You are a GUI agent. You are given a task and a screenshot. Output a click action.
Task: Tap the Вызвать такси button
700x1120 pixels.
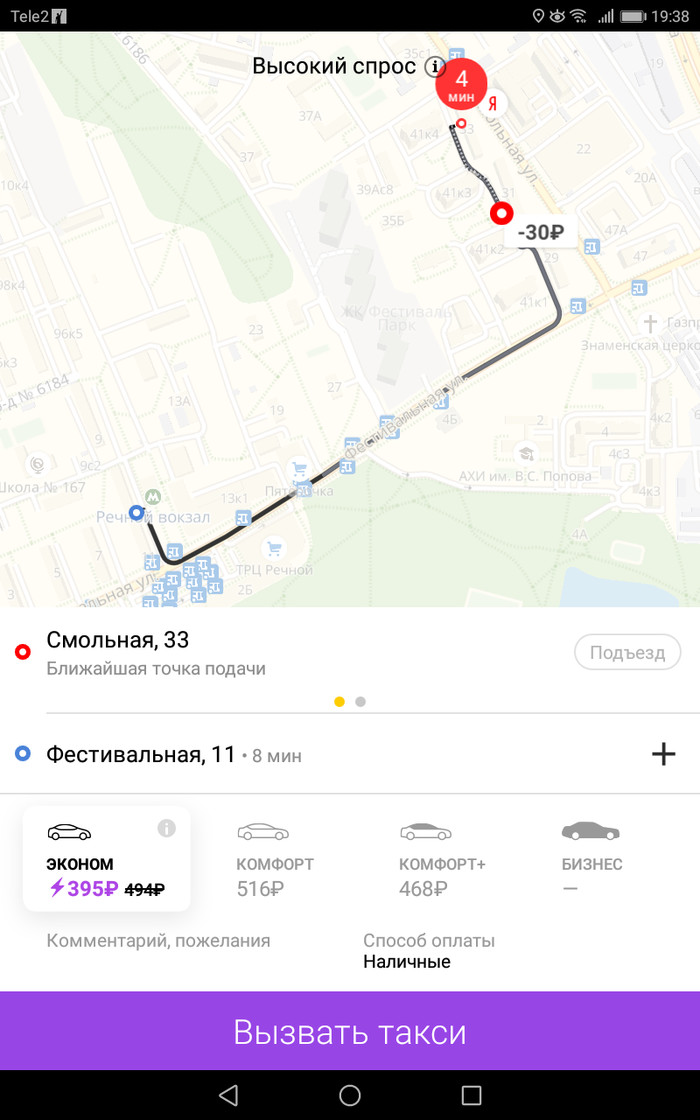[x=350, y=1031]
